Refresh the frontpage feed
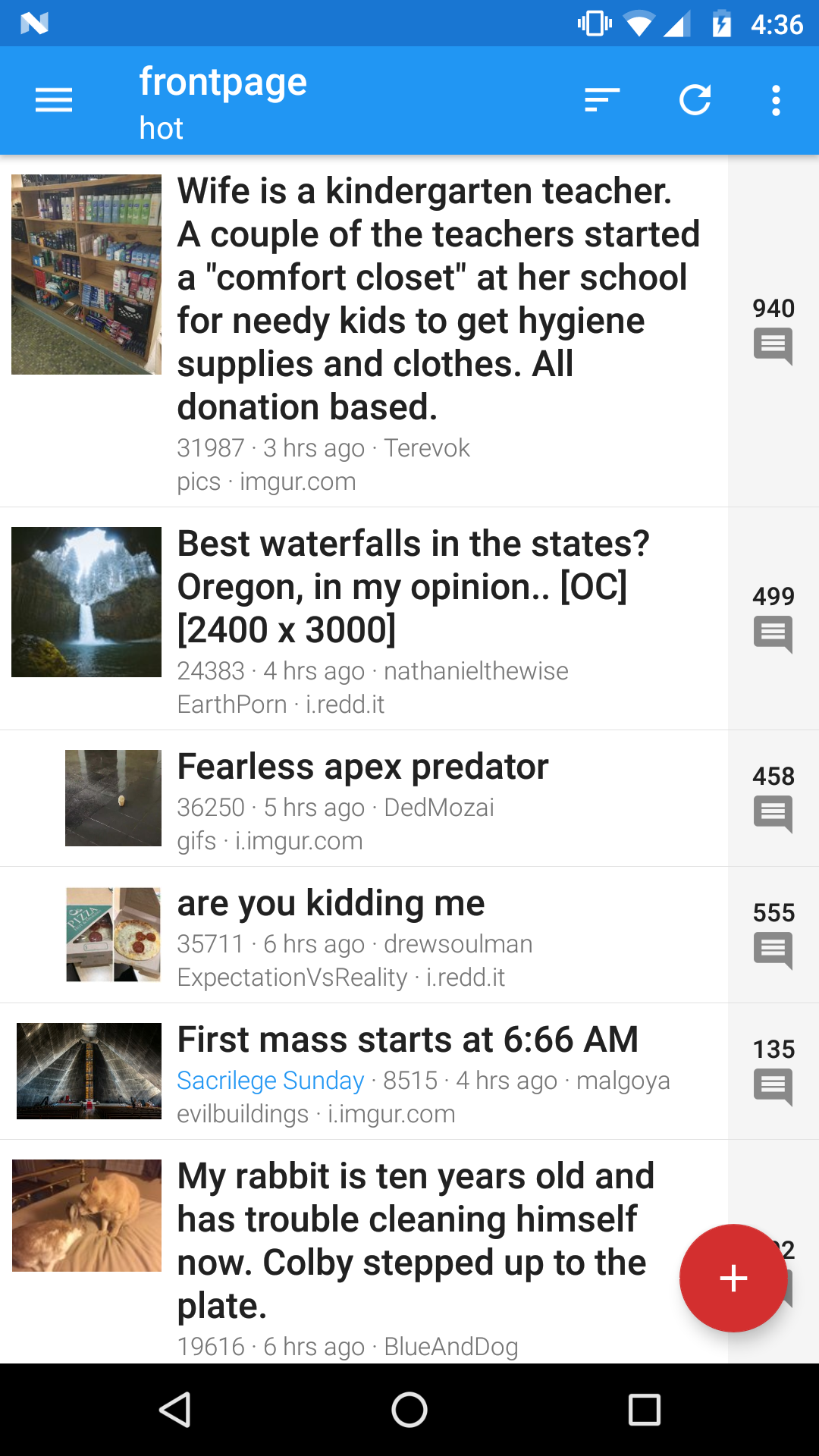The height and width of the screenshot is (1456, 819). click(x=695, y=100)
